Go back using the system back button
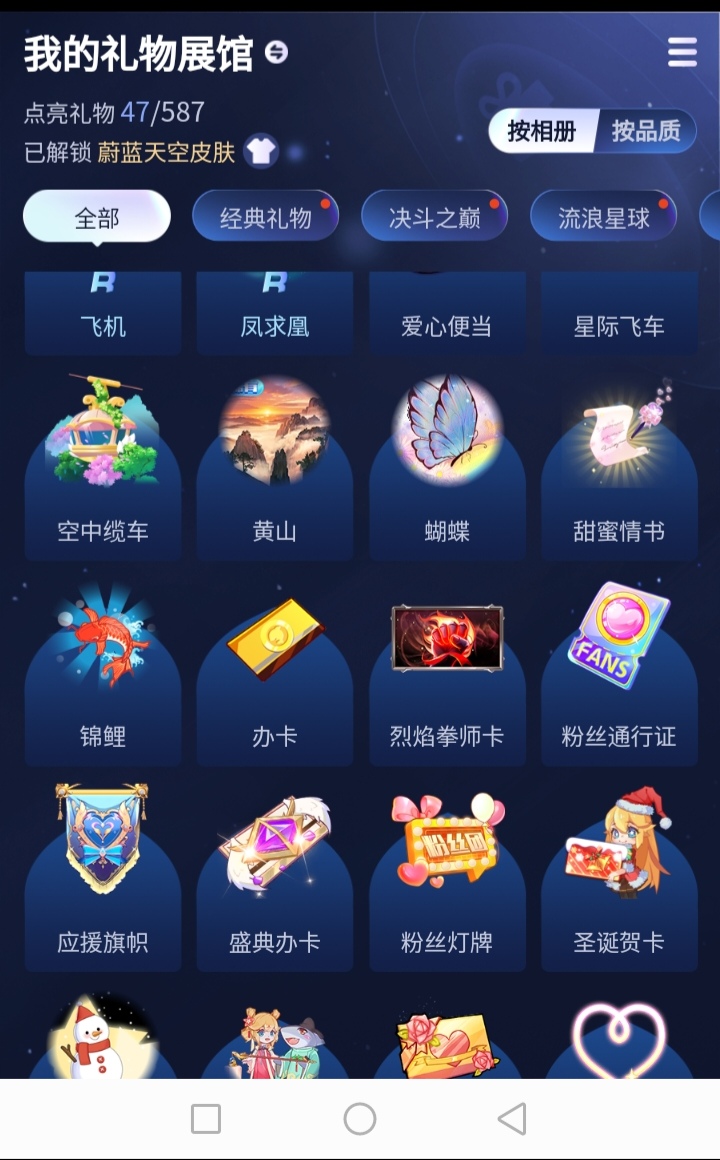 512,1119
